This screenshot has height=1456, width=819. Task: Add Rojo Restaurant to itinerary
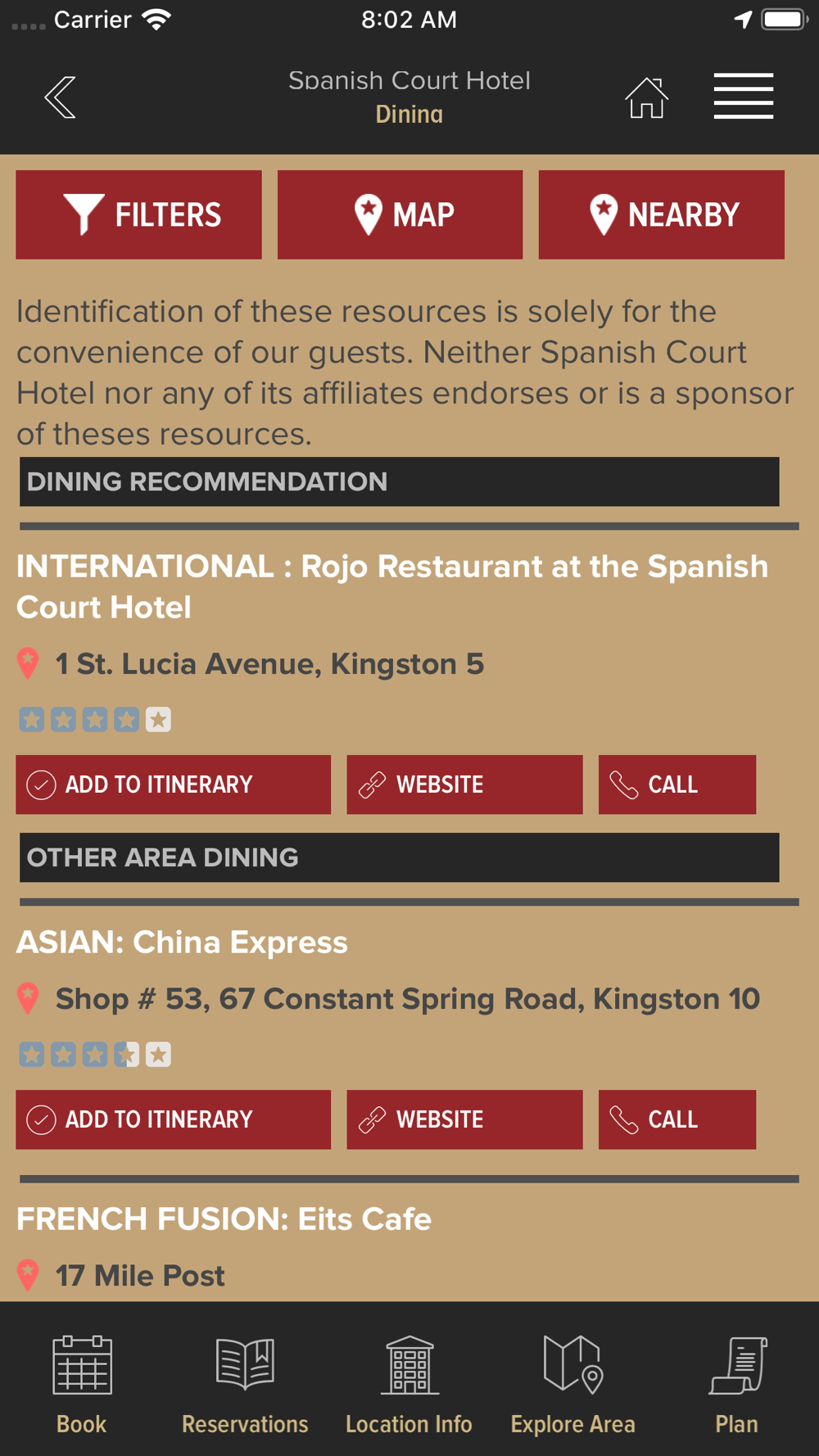pos(174,785)
